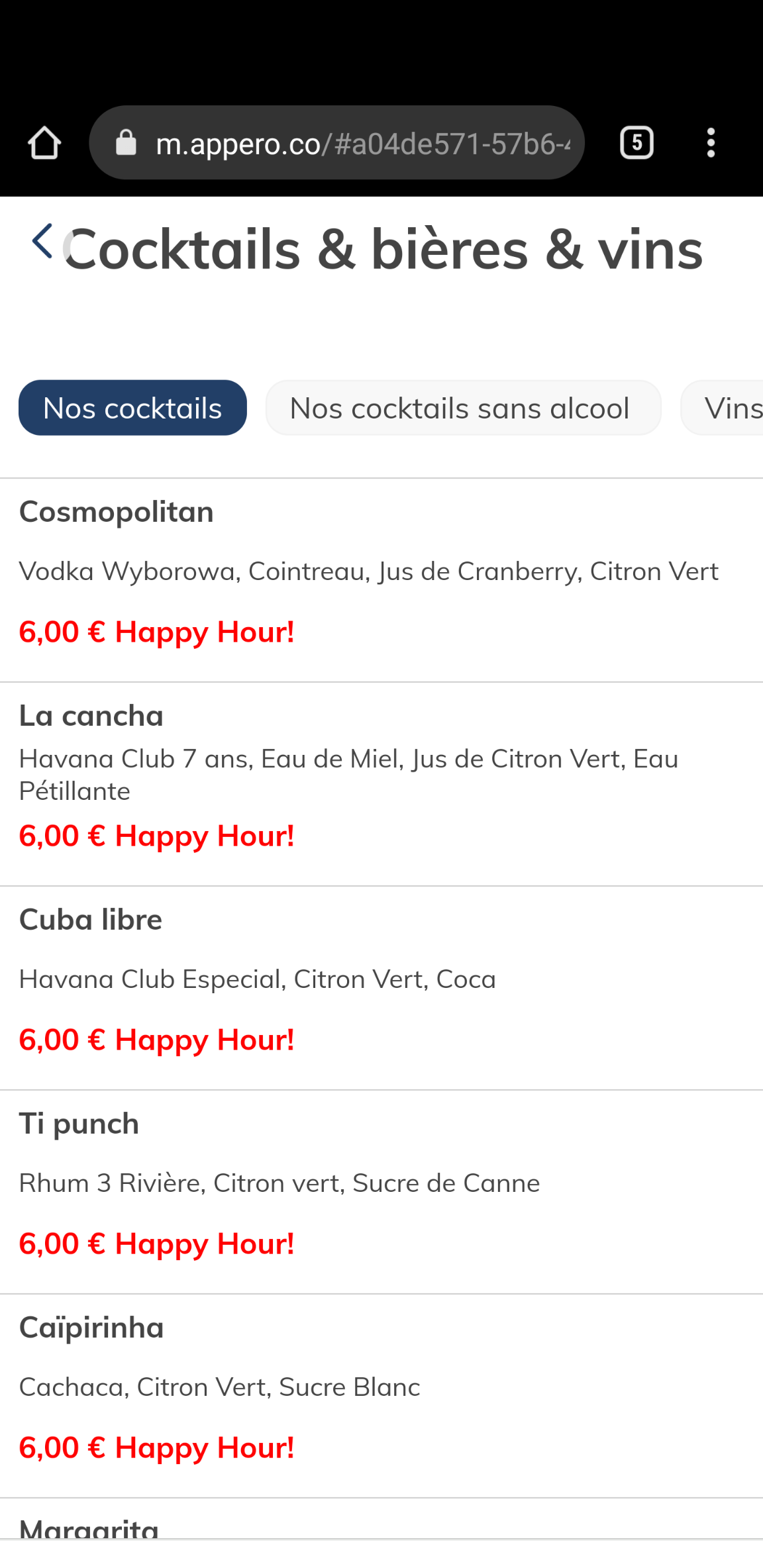Select the Nos cocktails chip
This screenshot has height=1568, width=763.
[x=132, y=408]
